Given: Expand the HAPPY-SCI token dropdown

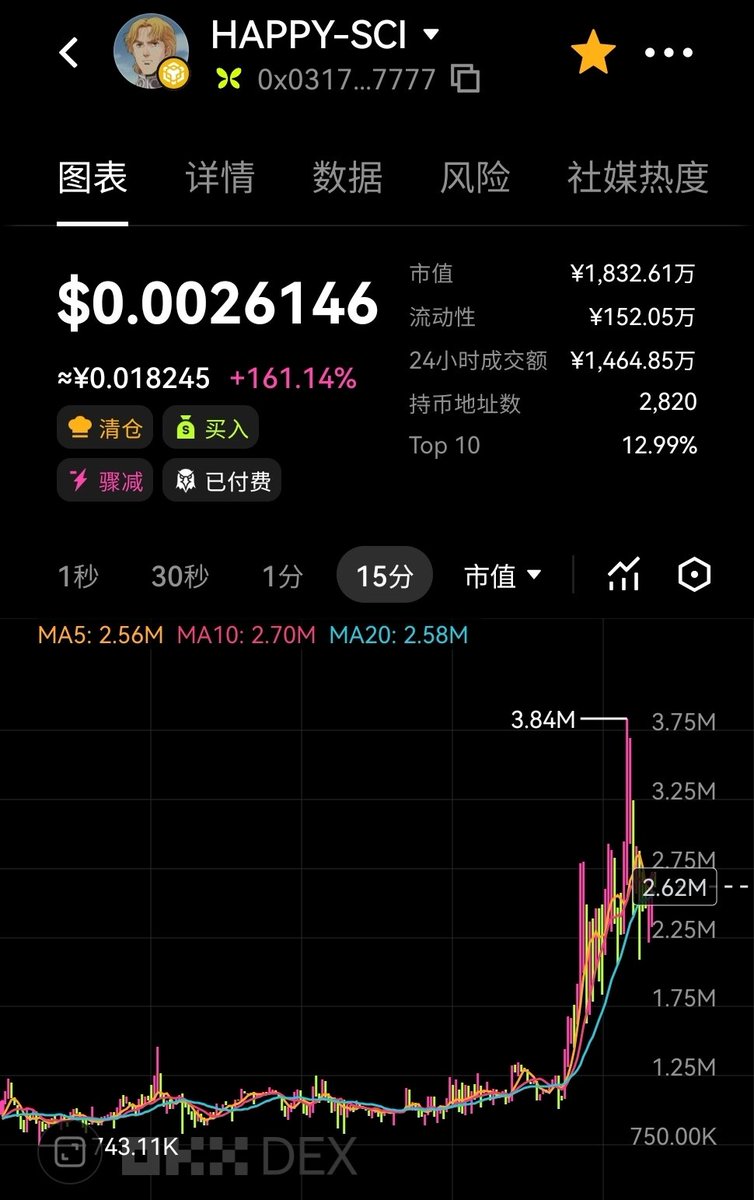Looking at the screenshot, I should pos(431,35).
